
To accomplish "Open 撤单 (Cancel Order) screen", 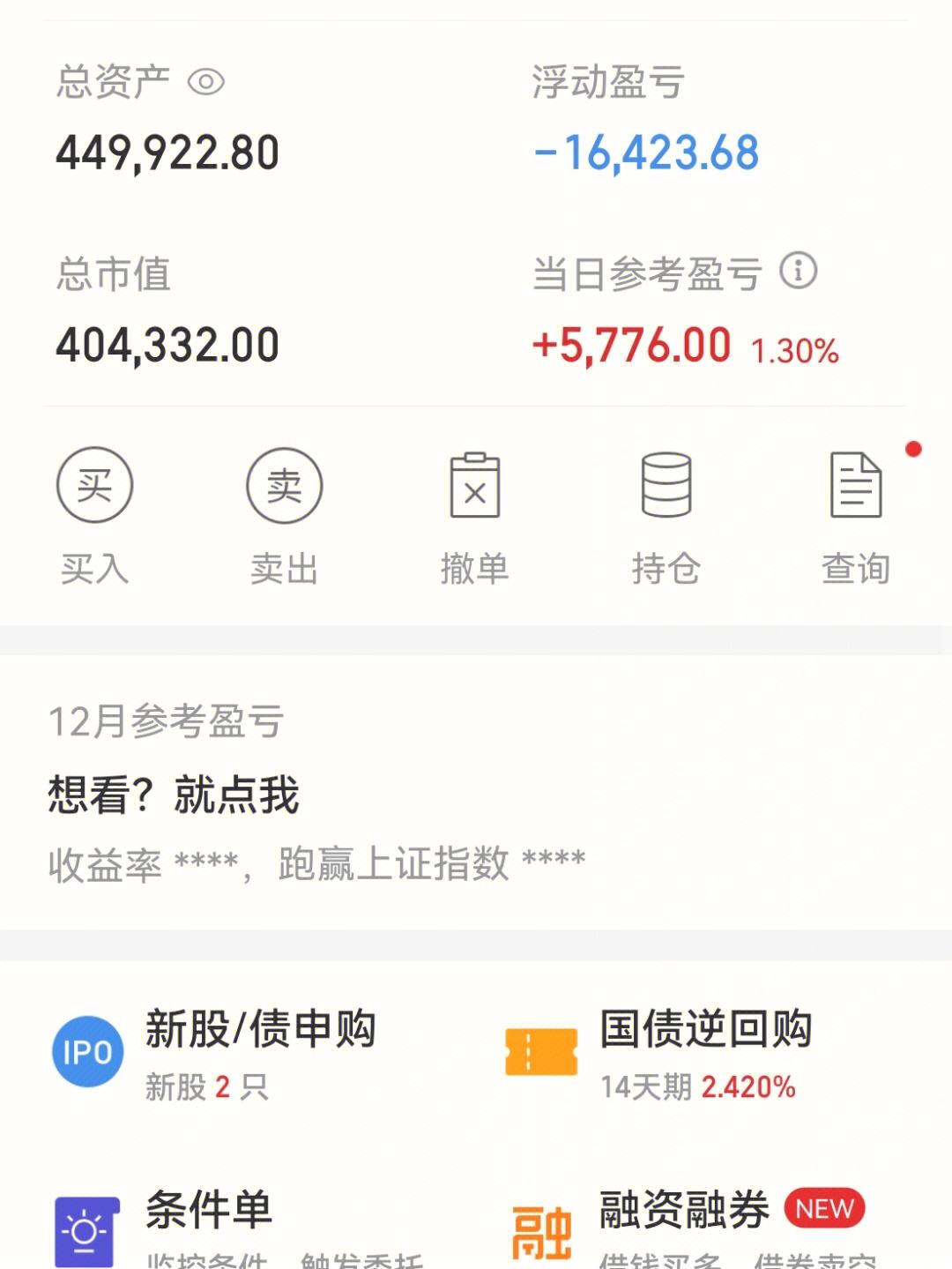I will [475, 485].
